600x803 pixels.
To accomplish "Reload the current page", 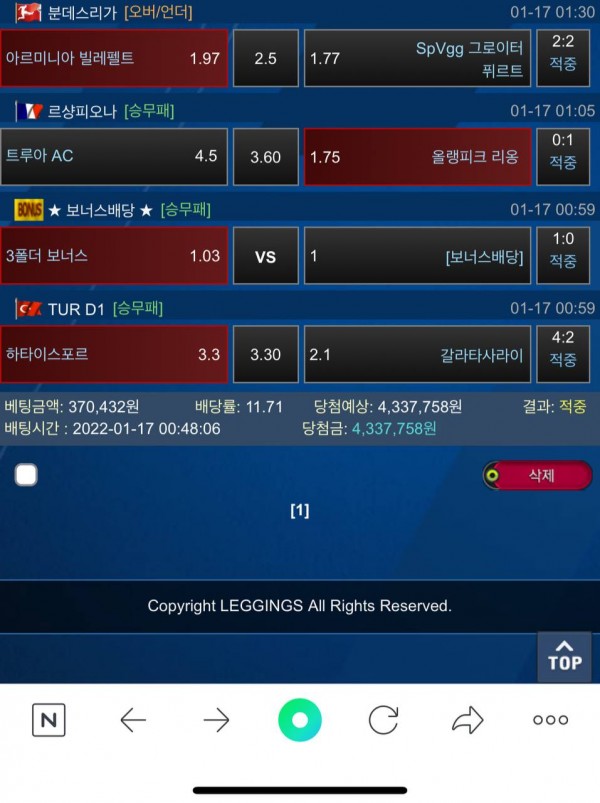I will (x=383, y=720).
